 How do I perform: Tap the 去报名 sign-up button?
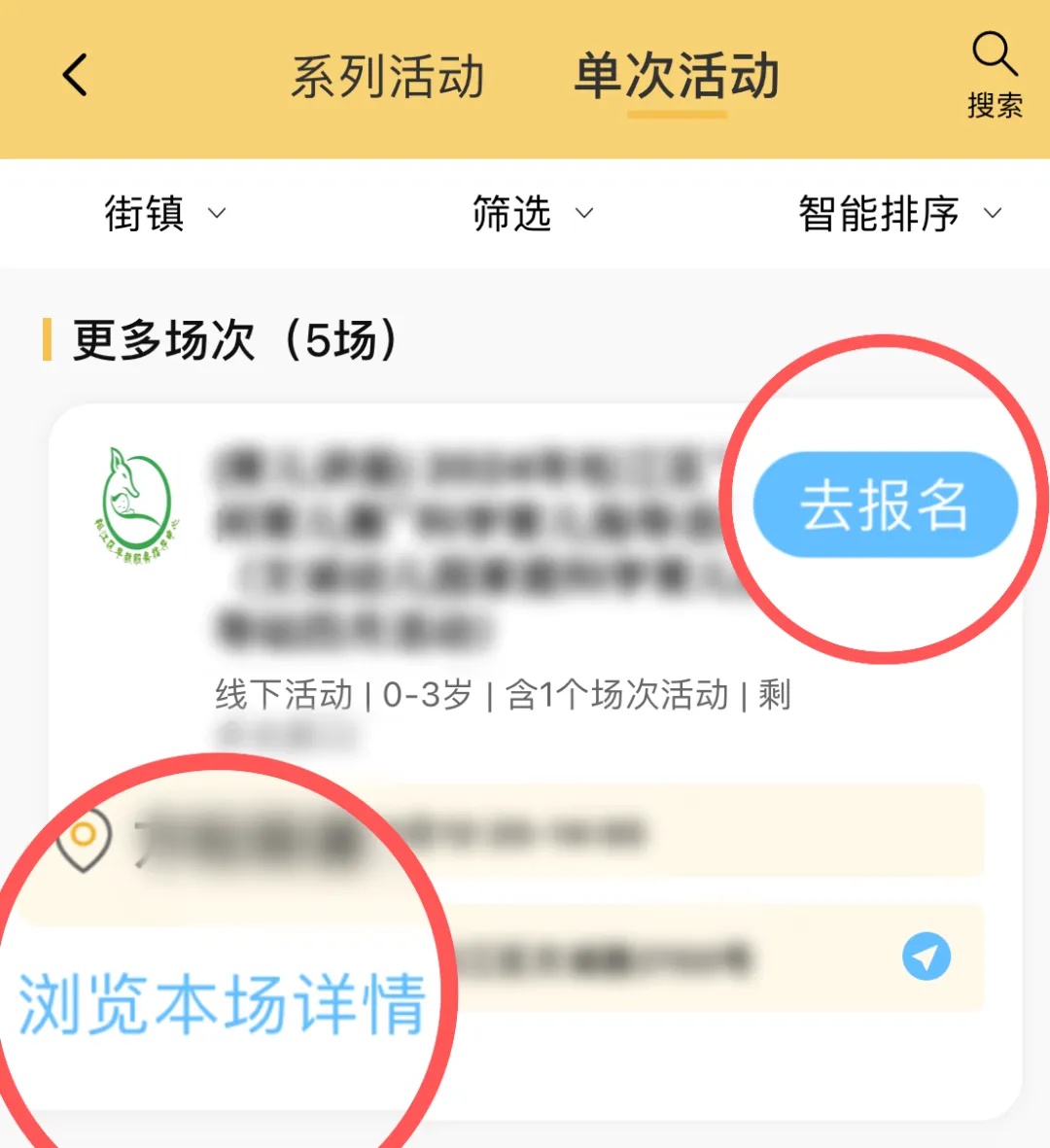pos(885,504)
